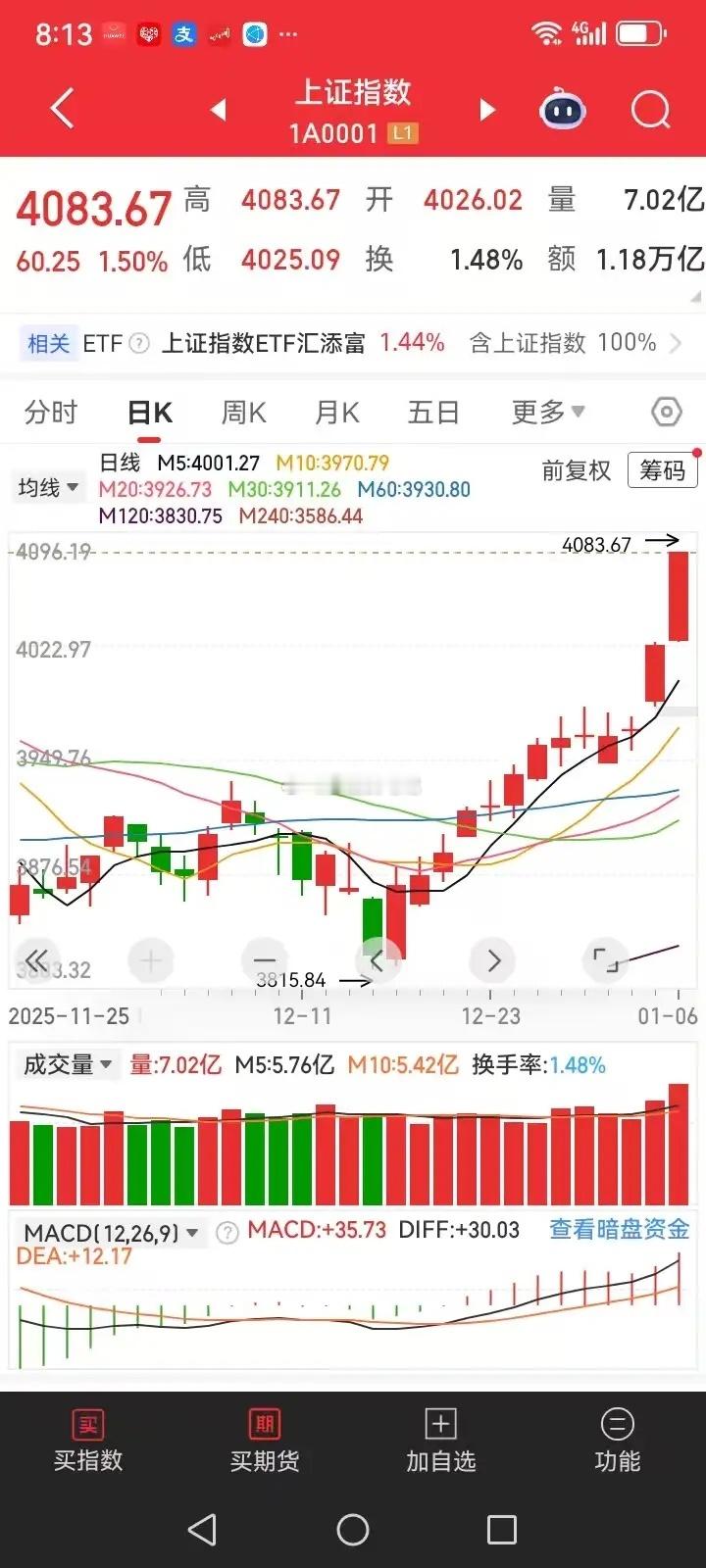
Task: Zoom in on the K-line chart
Action: [150, 960]
